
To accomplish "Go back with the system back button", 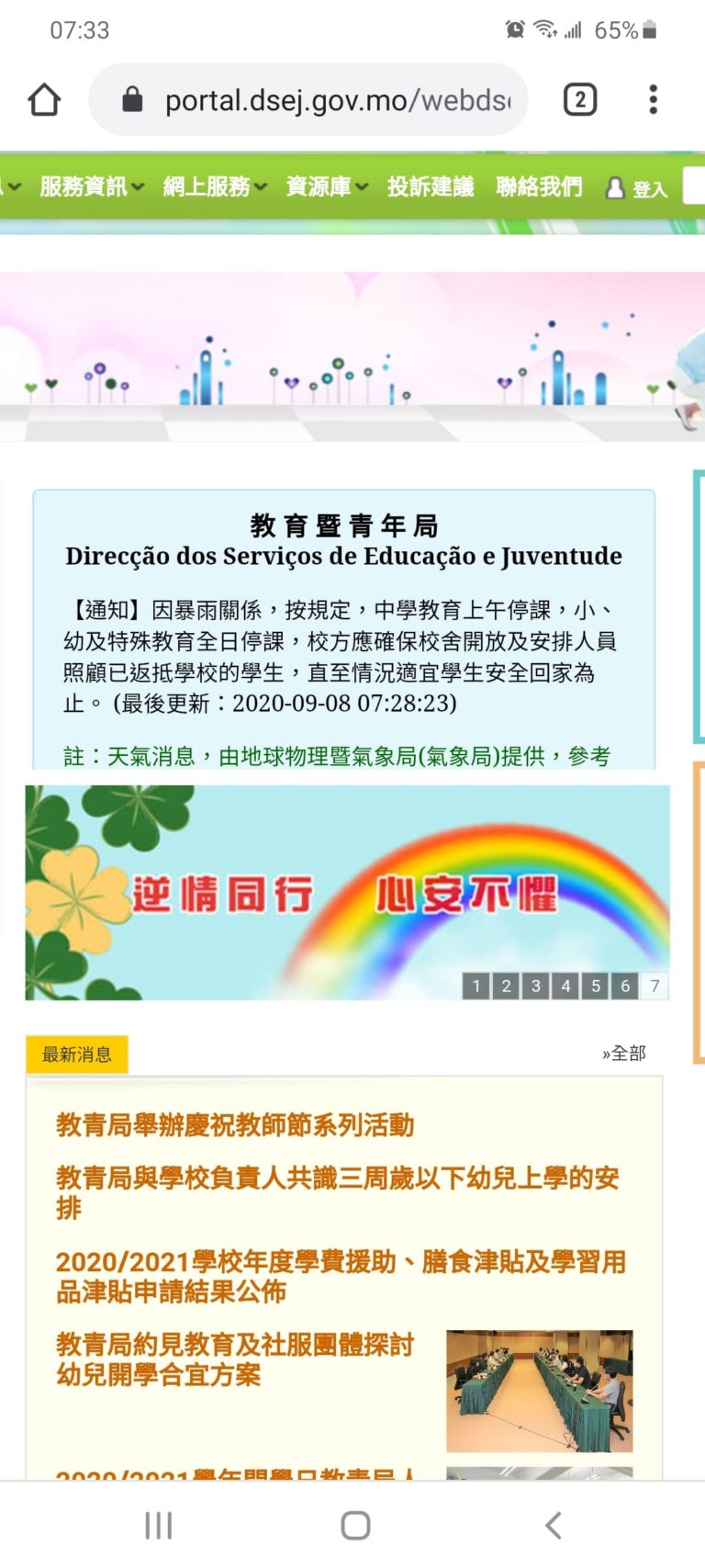I will pyautogui.click(x=553, y=1526).
